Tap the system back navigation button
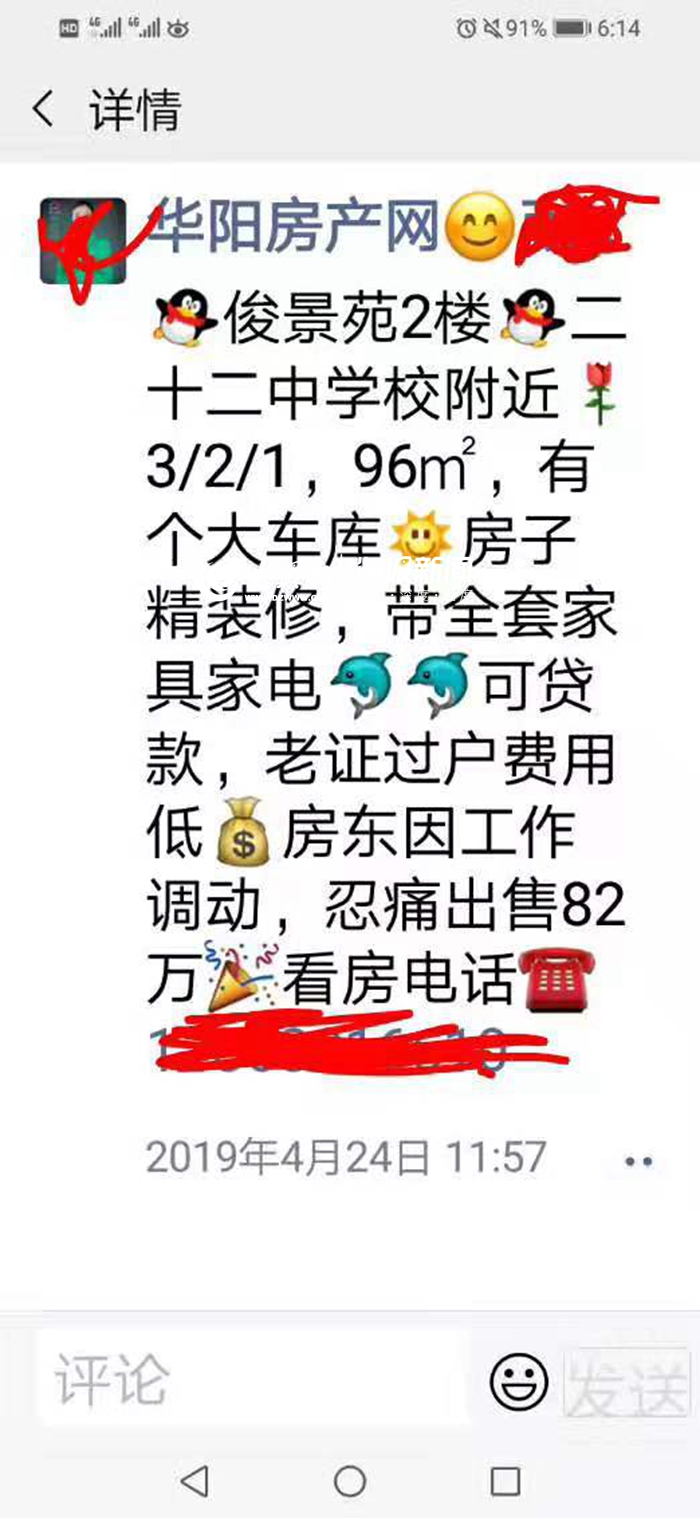 [x=195, y=1479]
